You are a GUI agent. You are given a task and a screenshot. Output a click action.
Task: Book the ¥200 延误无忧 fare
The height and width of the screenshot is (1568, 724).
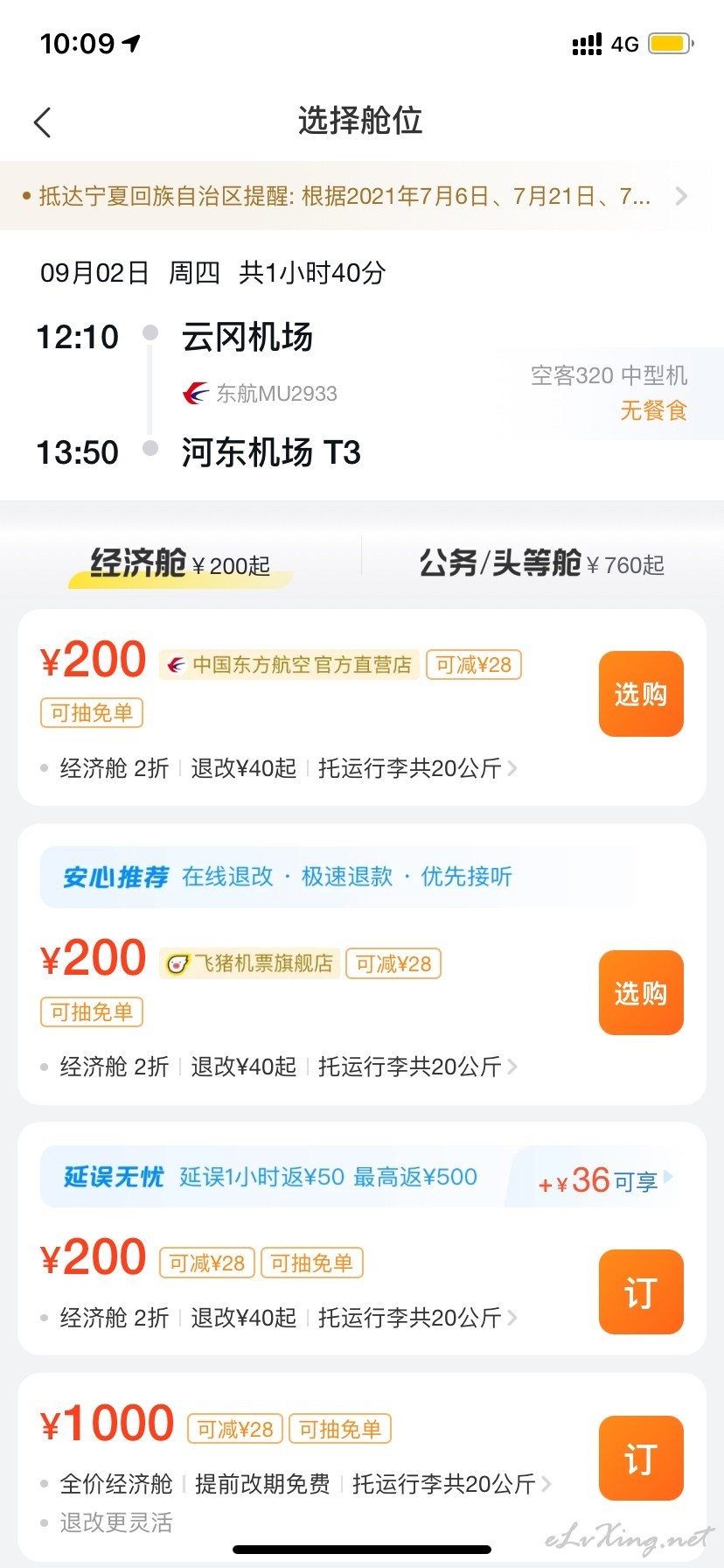tap(641, 1292)
